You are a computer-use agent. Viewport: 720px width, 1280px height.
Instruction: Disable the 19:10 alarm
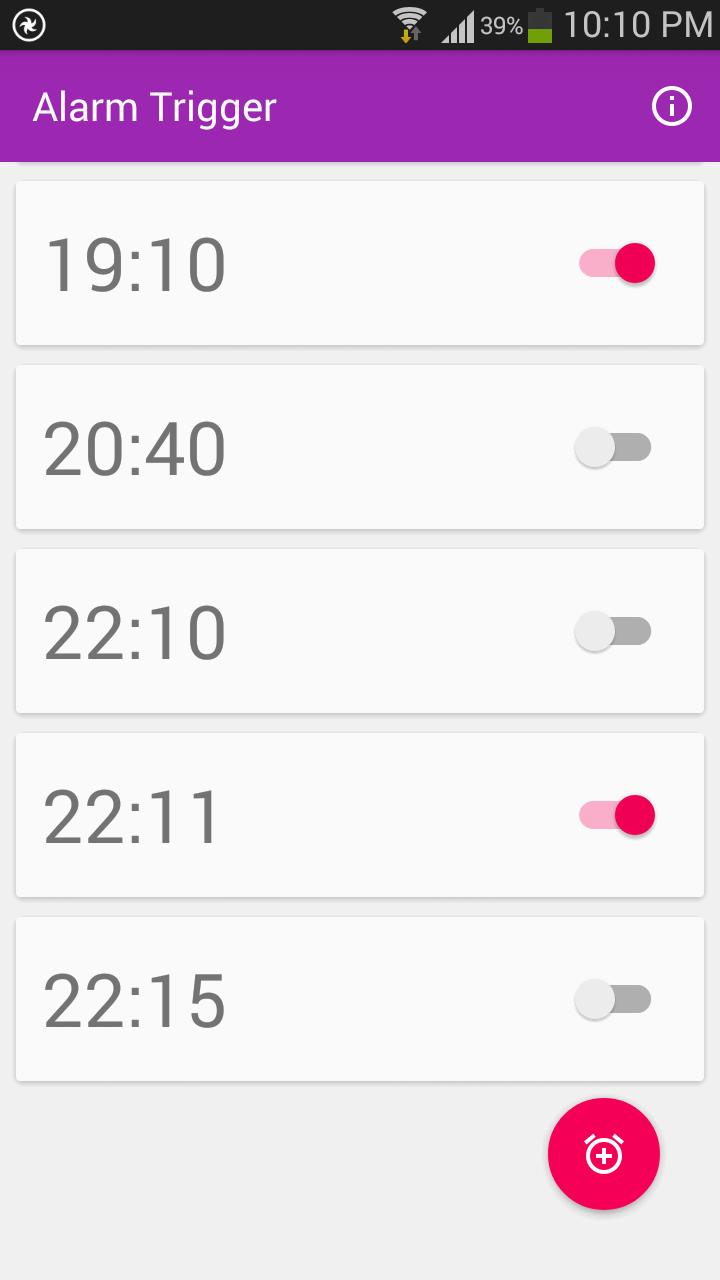coord(615,263)
